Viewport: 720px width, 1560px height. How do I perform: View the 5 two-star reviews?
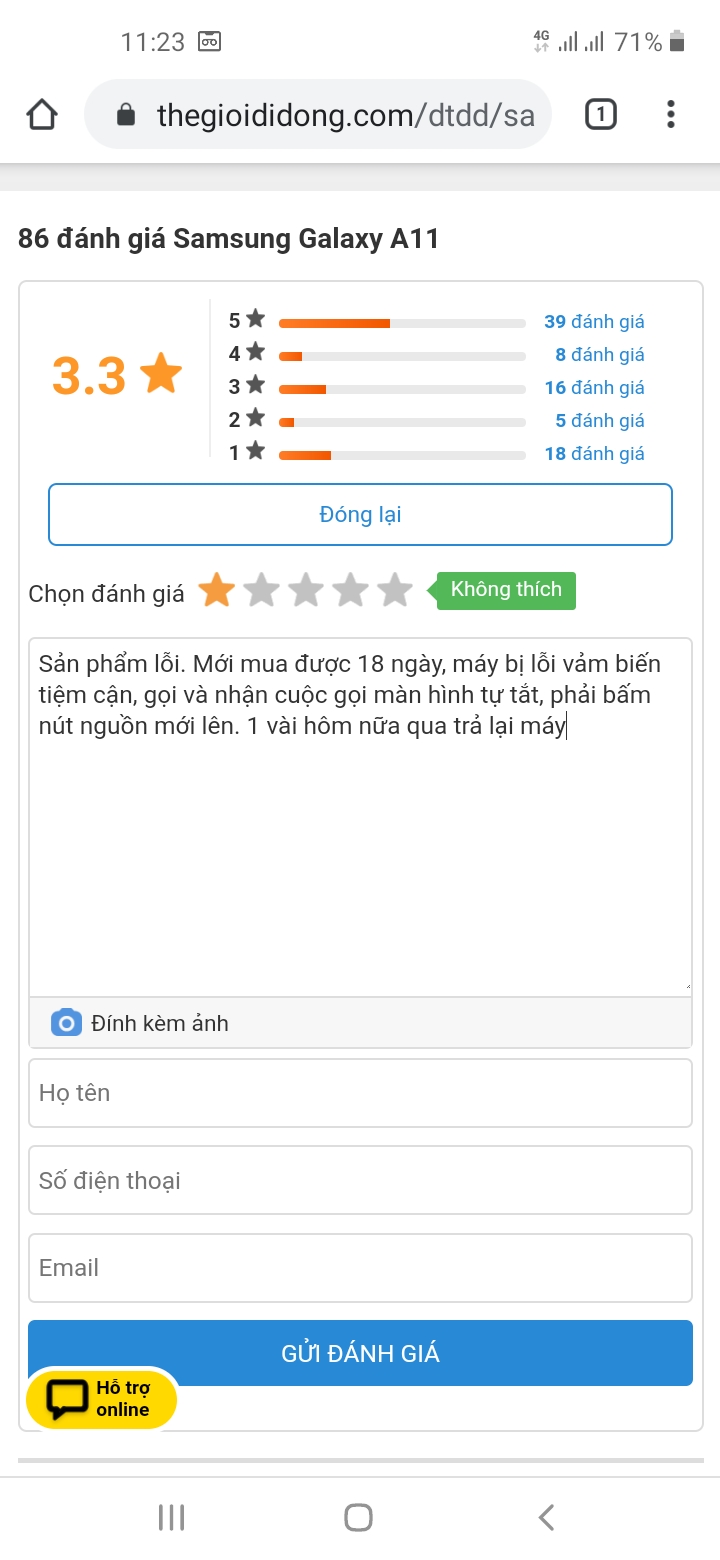click(600, 420)
